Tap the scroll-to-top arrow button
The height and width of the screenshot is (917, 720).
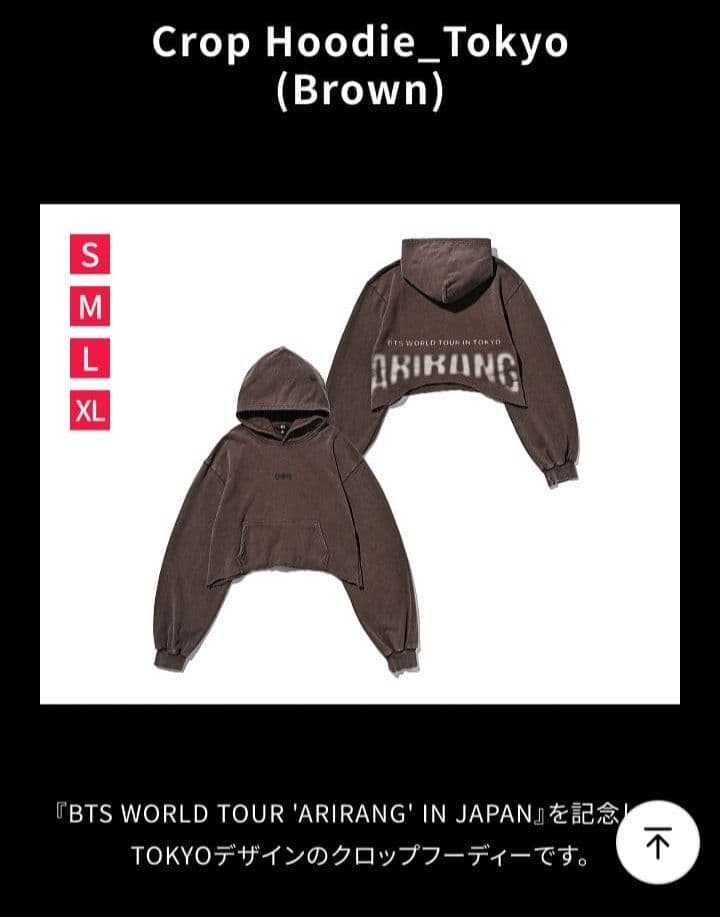click(x=657, y=843)
